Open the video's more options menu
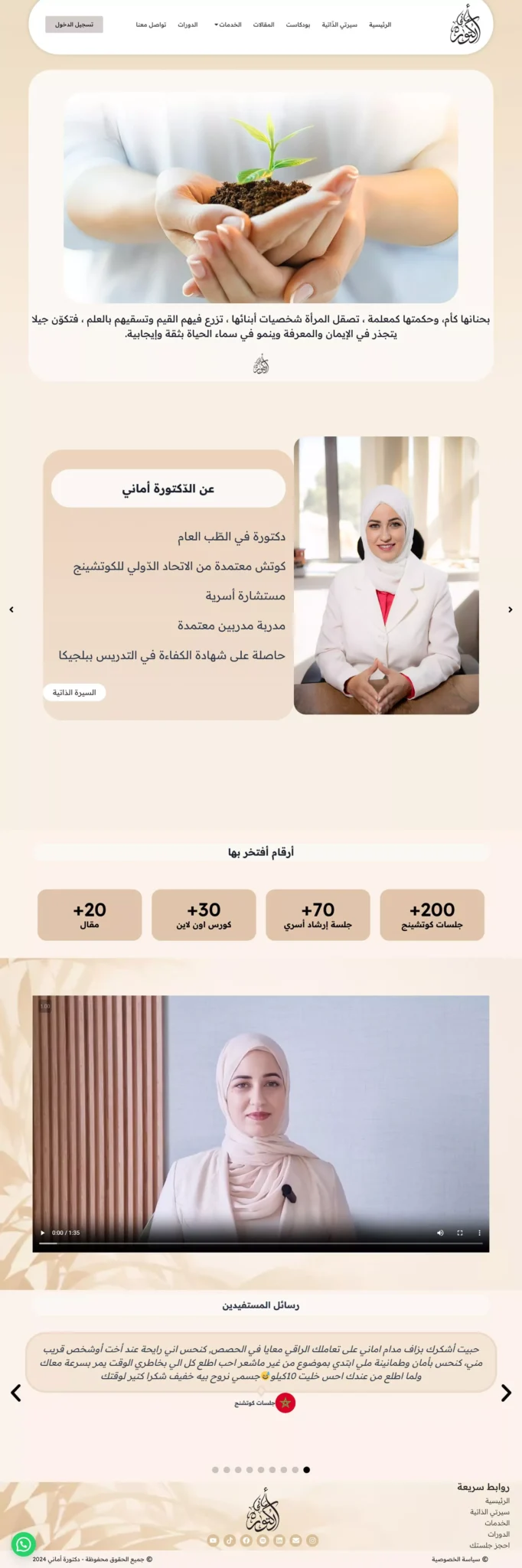The height and width of the screenshot is (1568, 522). [x=480, y=1233]
